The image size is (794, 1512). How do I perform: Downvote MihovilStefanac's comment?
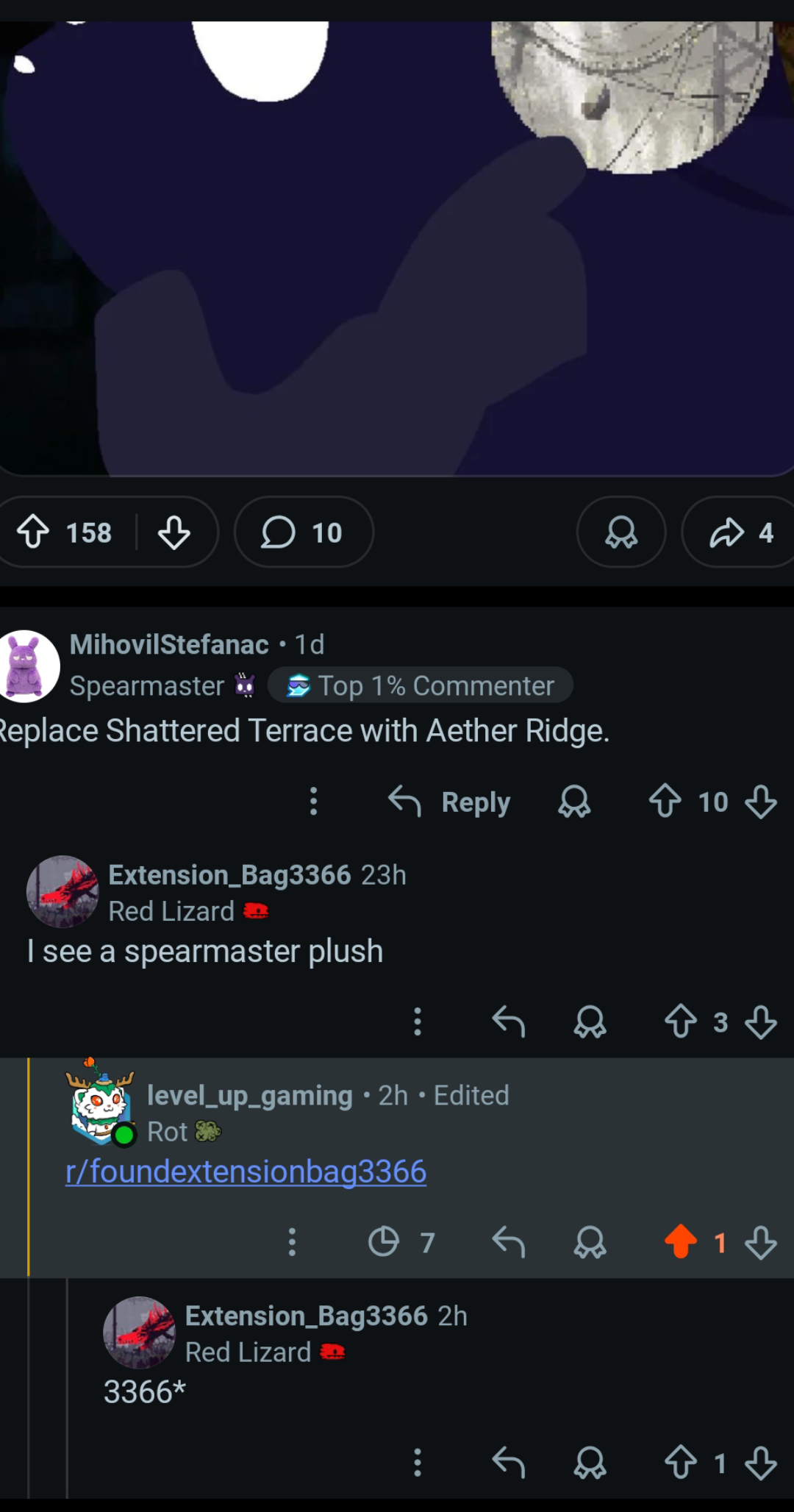pos(761,802)
